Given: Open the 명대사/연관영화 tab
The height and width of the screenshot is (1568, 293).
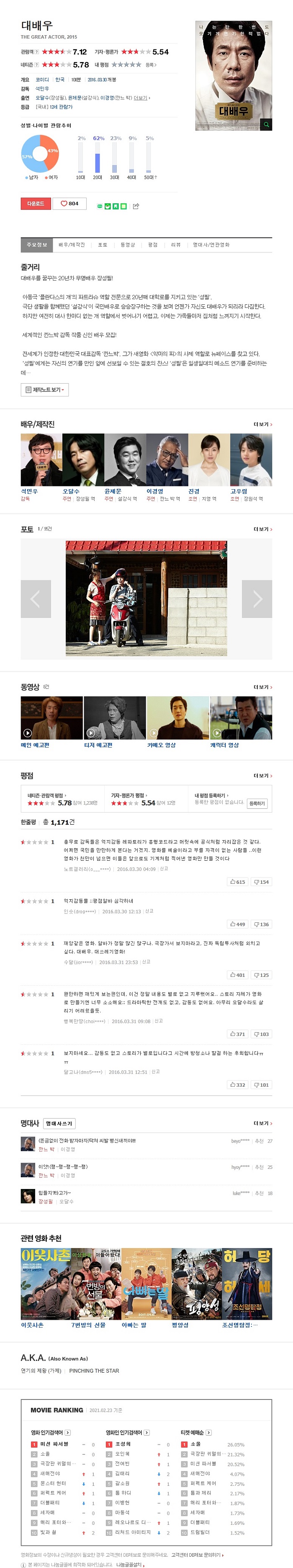Looking at the screenshot, I should tap(211, 245).
